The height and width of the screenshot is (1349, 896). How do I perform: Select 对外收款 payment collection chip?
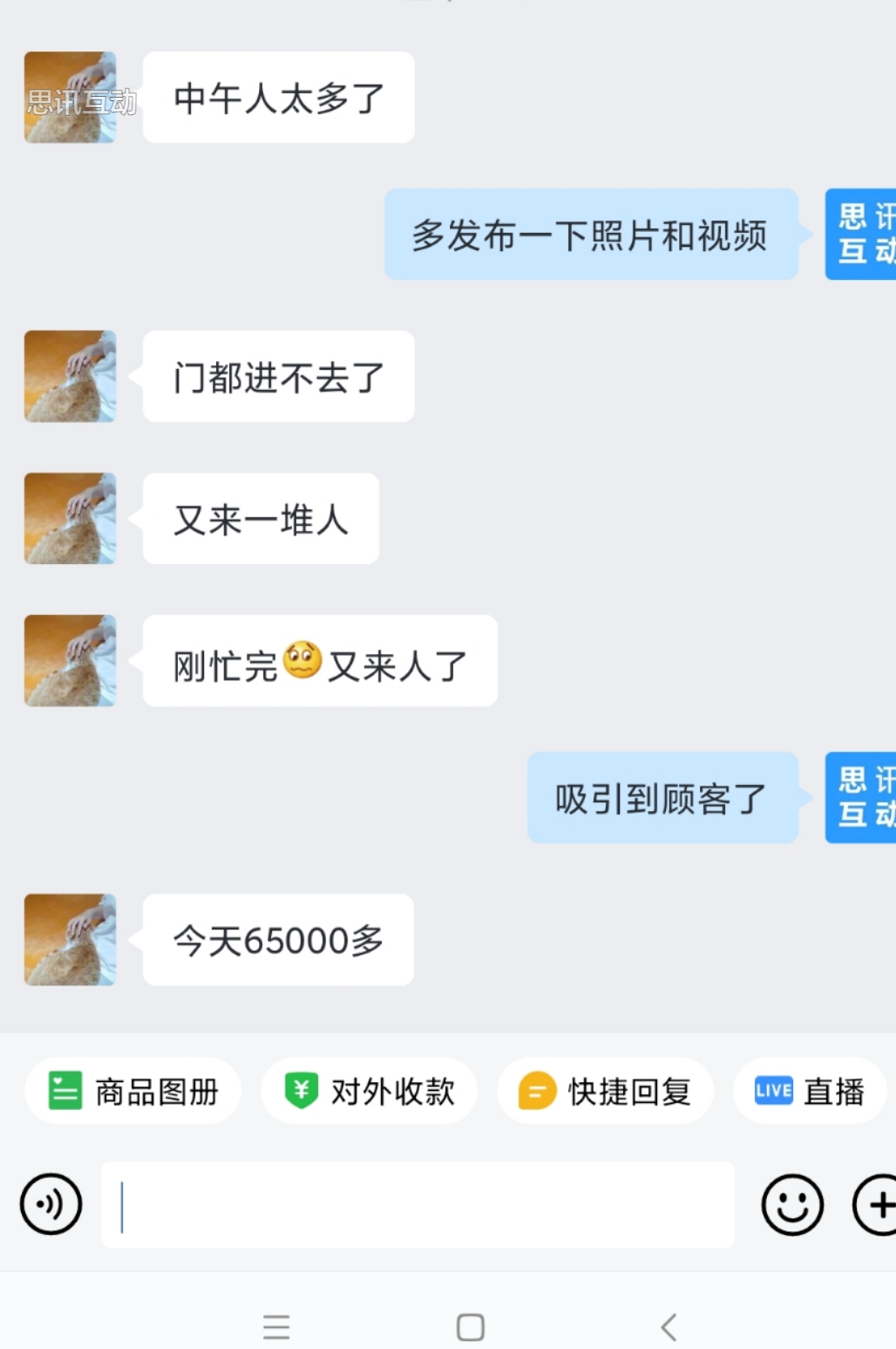tap(370, 1091)
